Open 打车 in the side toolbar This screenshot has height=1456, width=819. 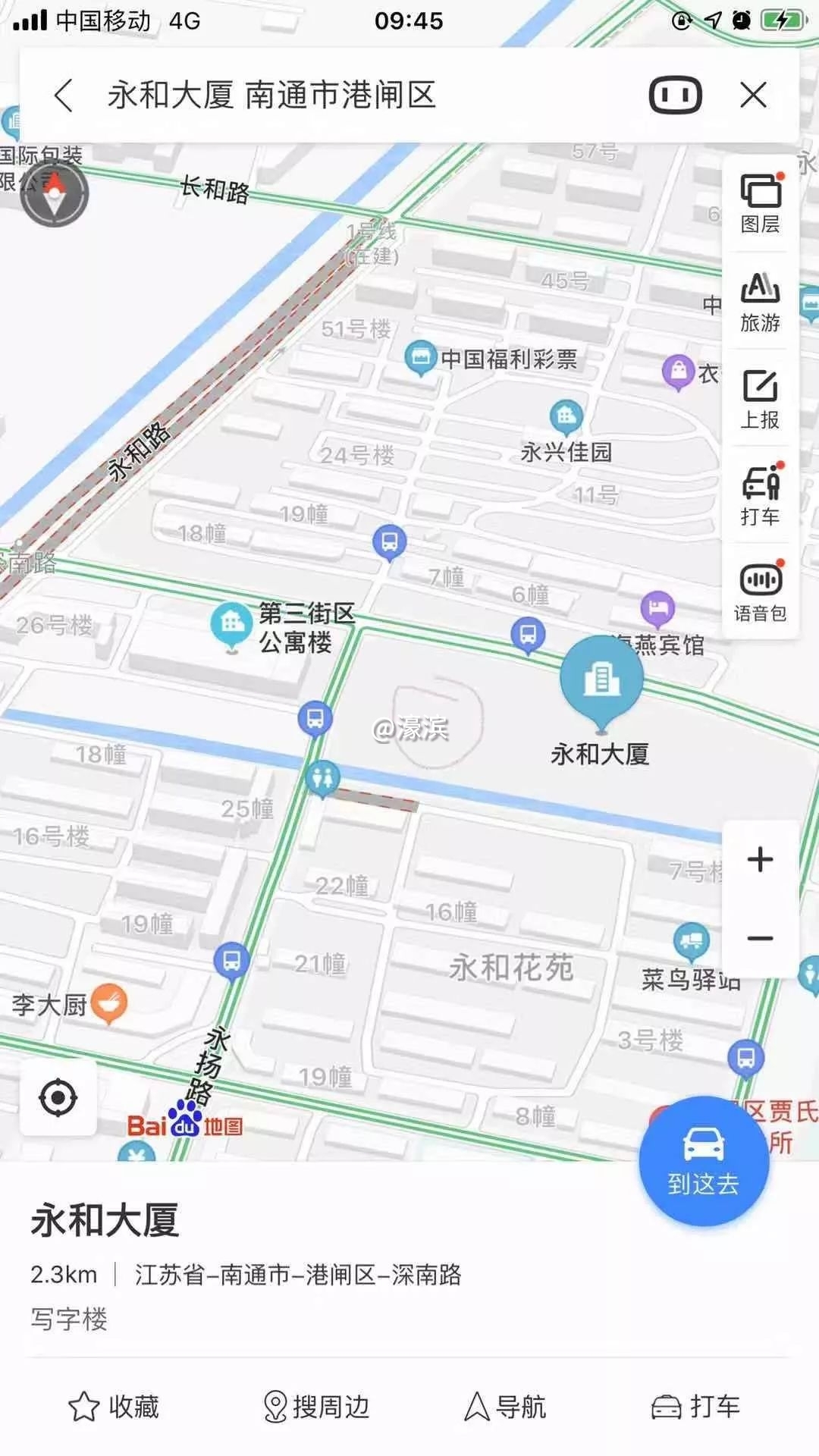click(761, 494)
